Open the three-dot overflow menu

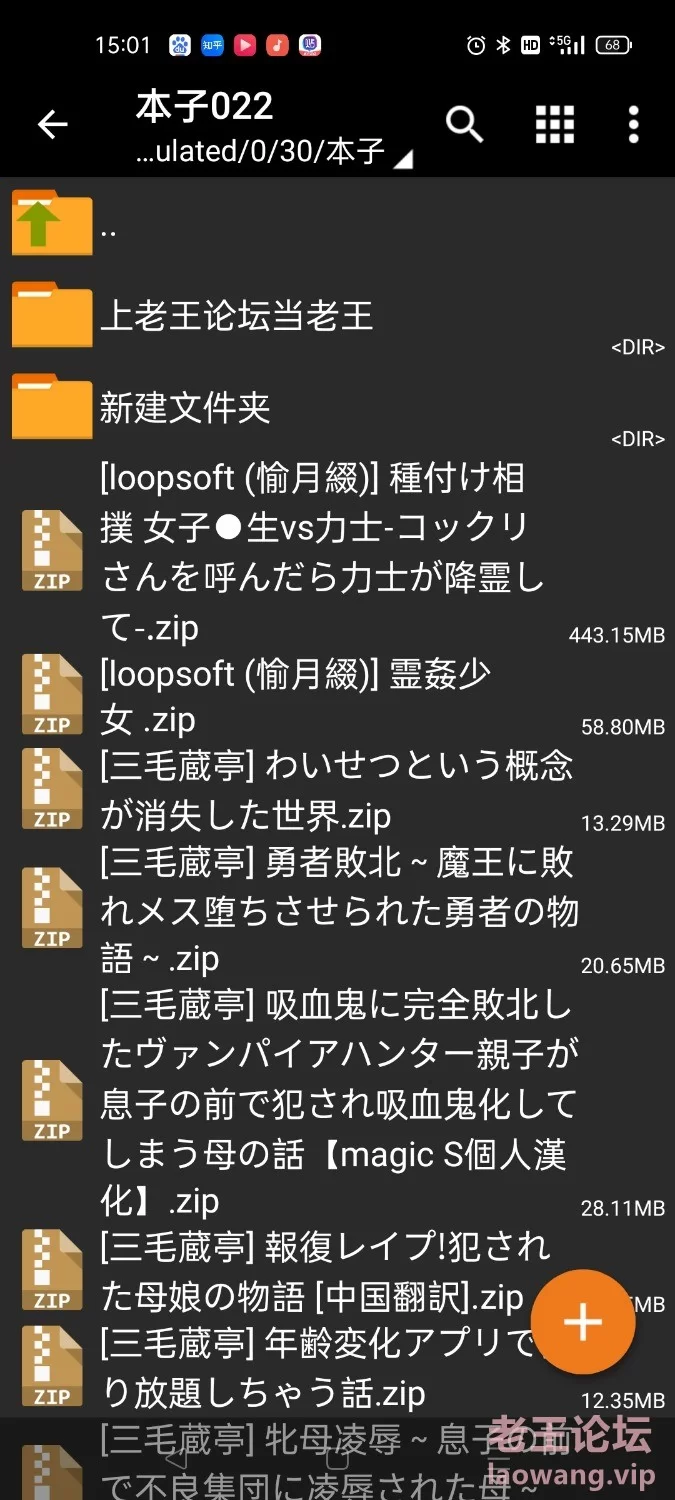point(633,125)
